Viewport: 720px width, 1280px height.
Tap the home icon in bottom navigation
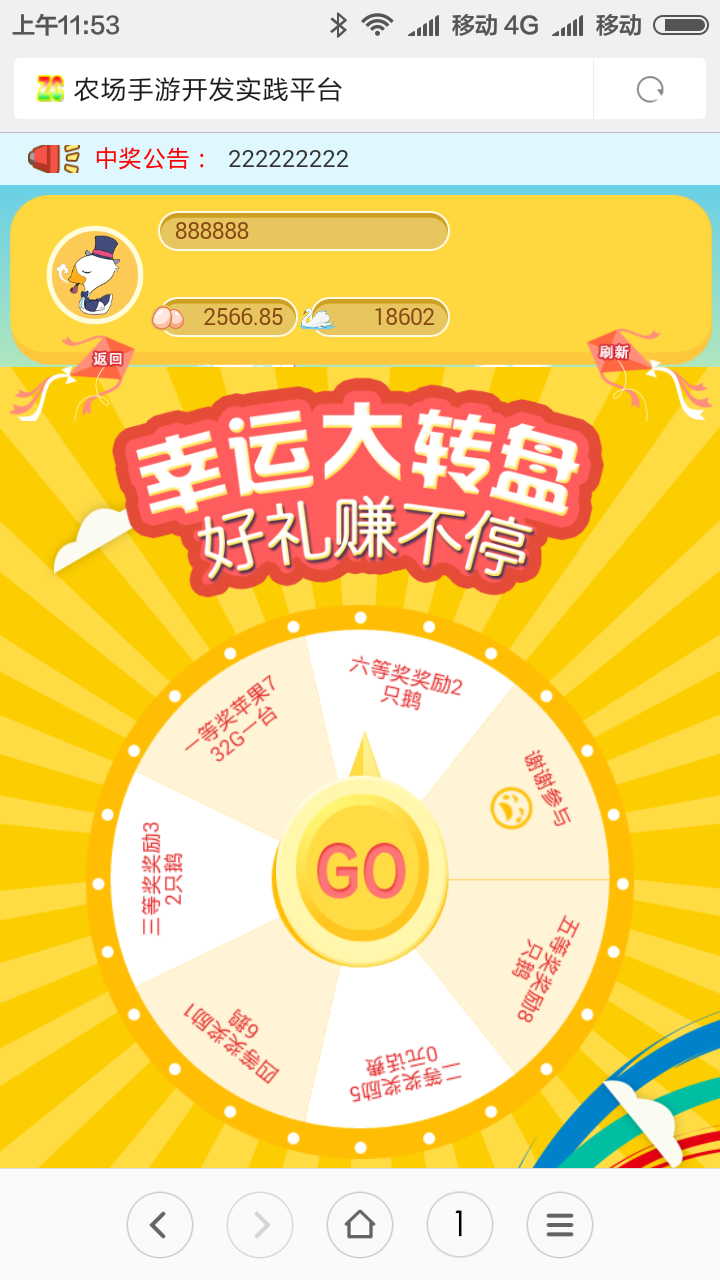360,1224
